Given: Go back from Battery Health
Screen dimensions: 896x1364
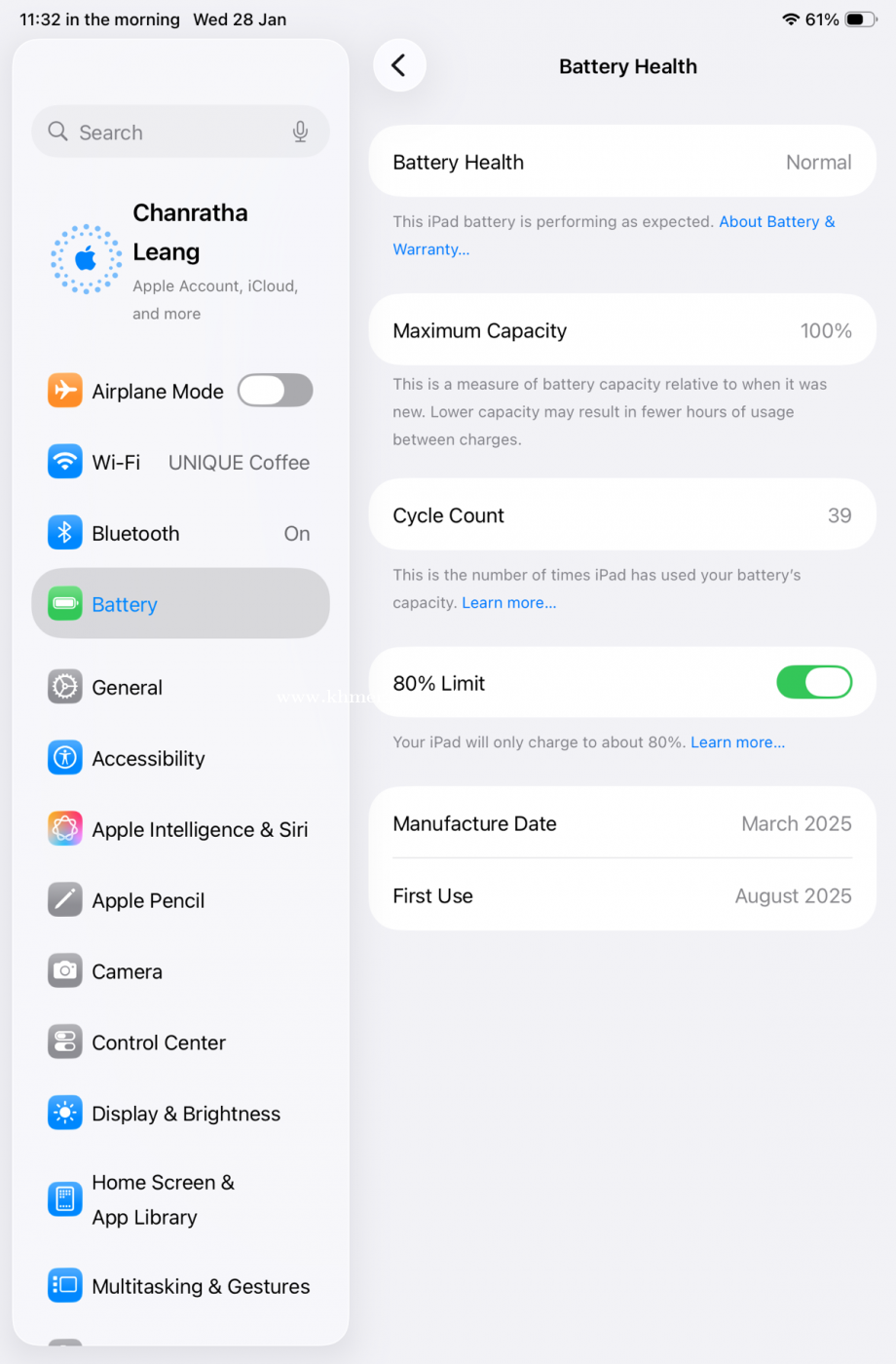Looking at the screenshot, I should tap(399, 66).
